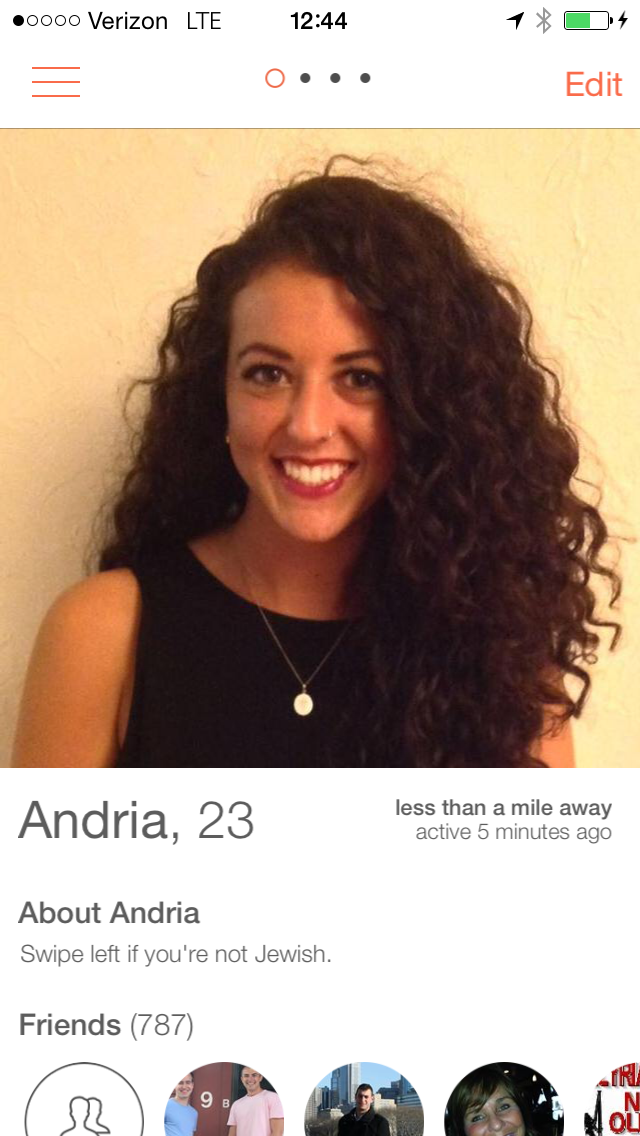Open the hamburger menu
Viewport: 640px width, 1136px height.
click(56, 82)
